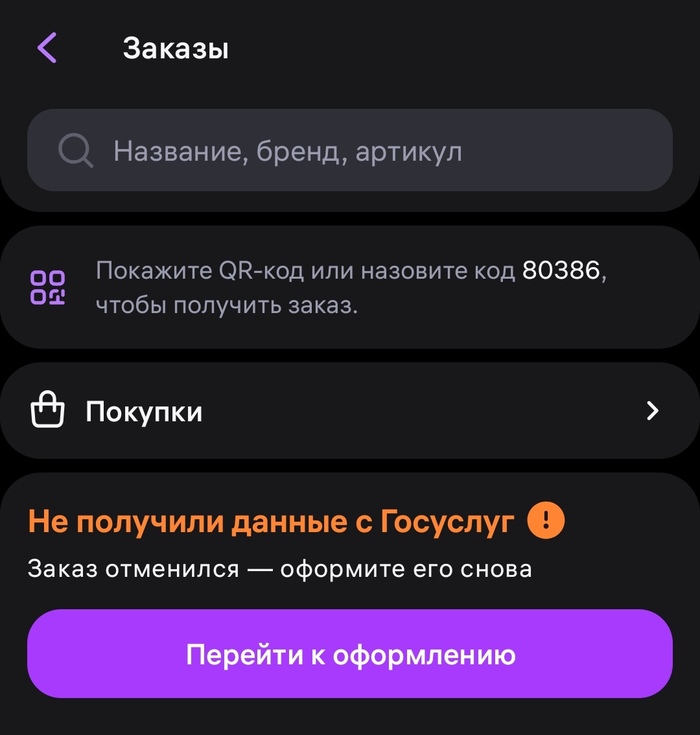Tap the Перейти к оформлению button
The image size is (700, 735).
click(350, 654)
